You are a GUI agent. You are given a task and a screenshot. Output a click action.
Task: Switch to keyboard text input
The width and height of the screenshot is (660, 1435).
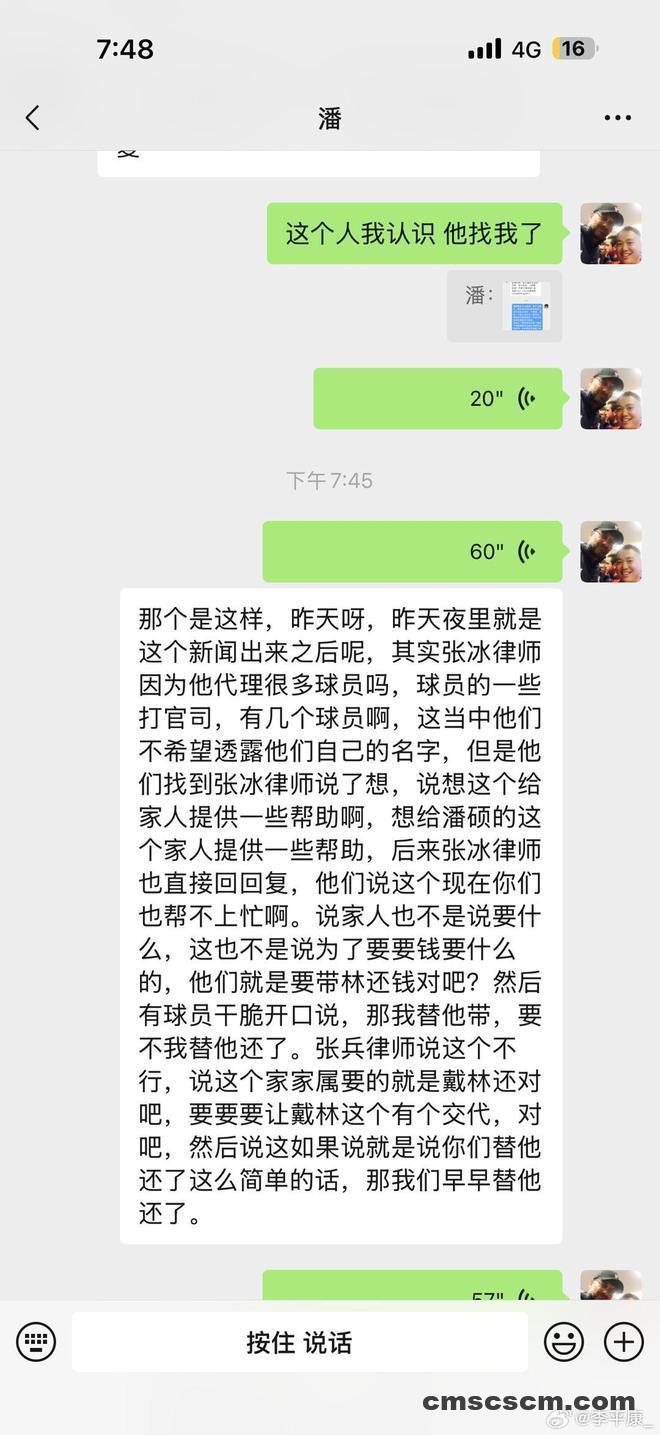coord(37,1341)
